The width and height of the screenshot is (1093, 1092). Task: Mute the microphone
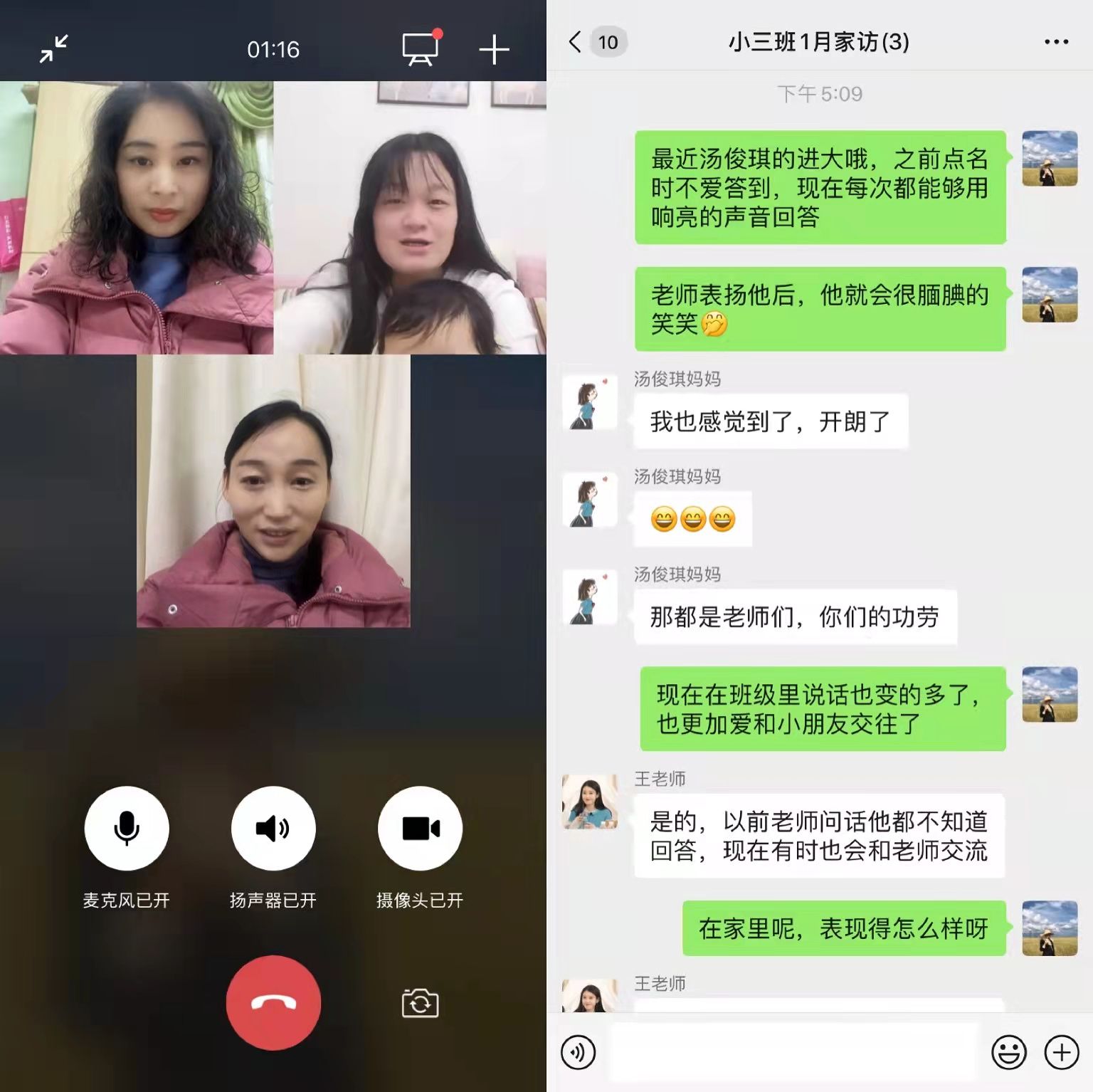pyautogui.click(x=127, y=828)
